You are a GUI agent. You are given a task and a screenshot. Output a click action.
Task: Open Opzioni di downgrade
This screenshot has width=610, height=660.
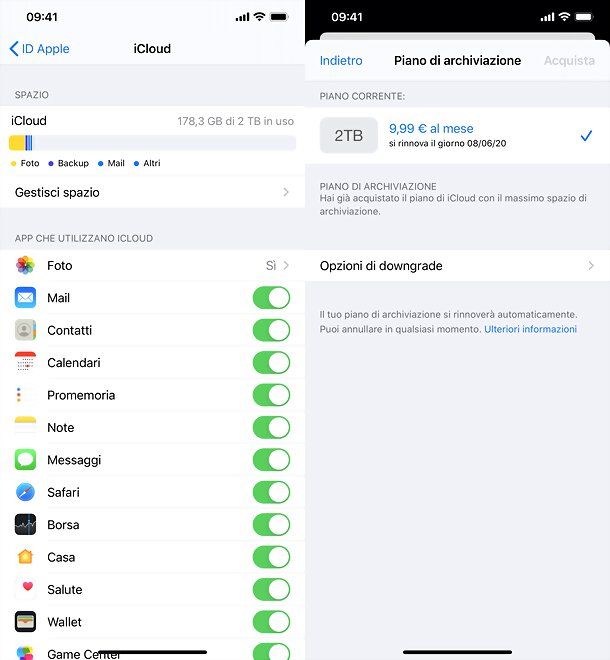457,266
